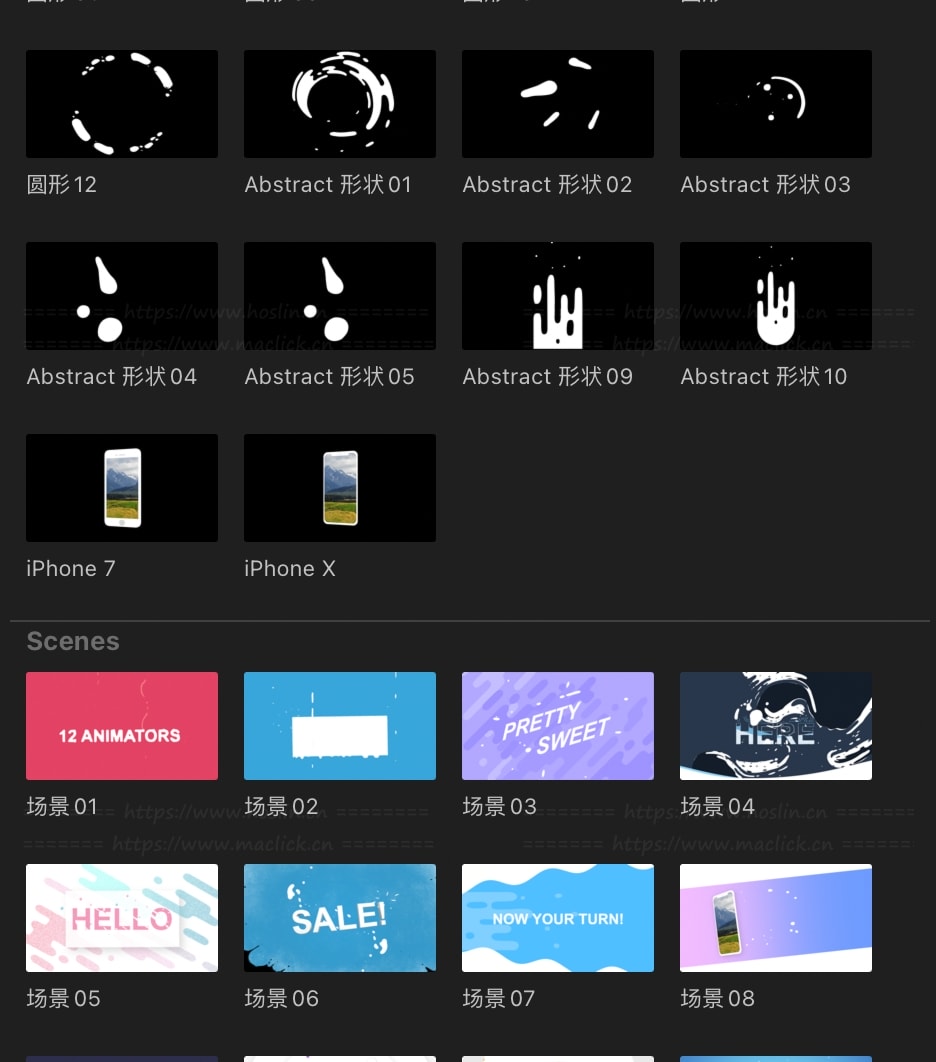Viewport: 936px width, 1062px height.
Task: Select the 场景 02 scene
Action: point(340,726)
